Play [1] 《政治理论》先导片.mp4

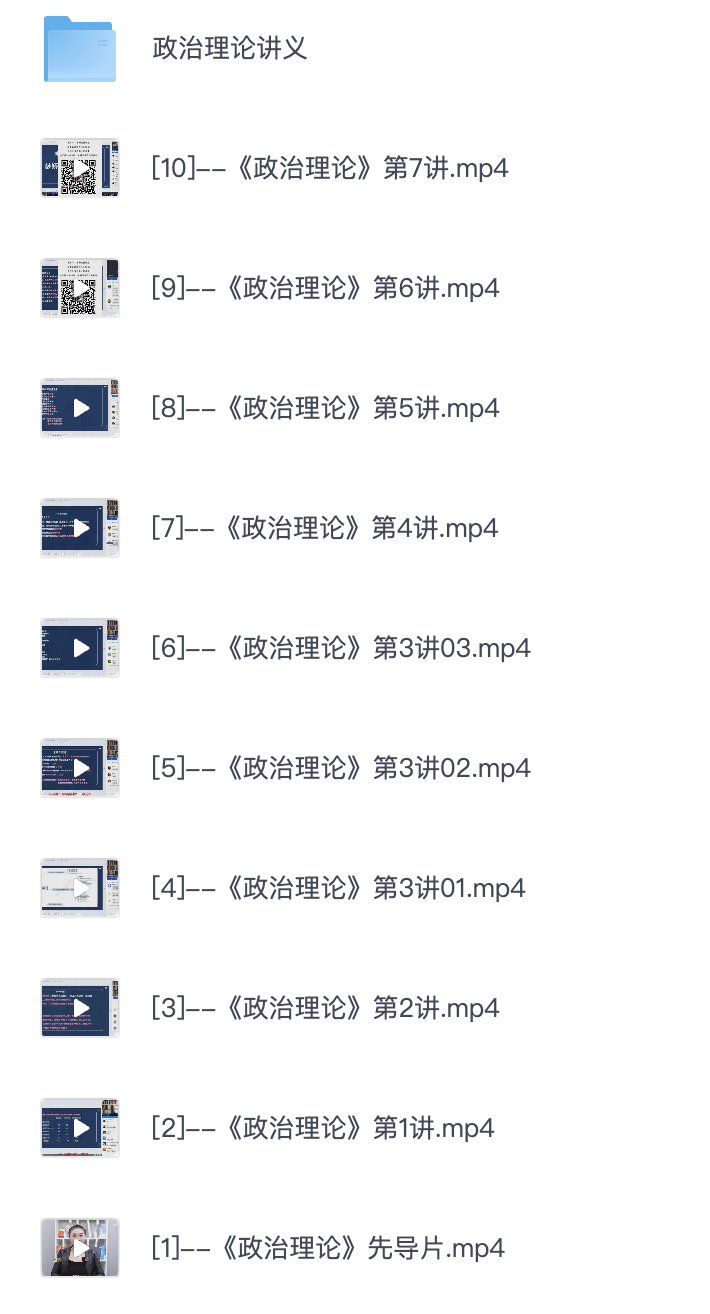pos(327,1248)
